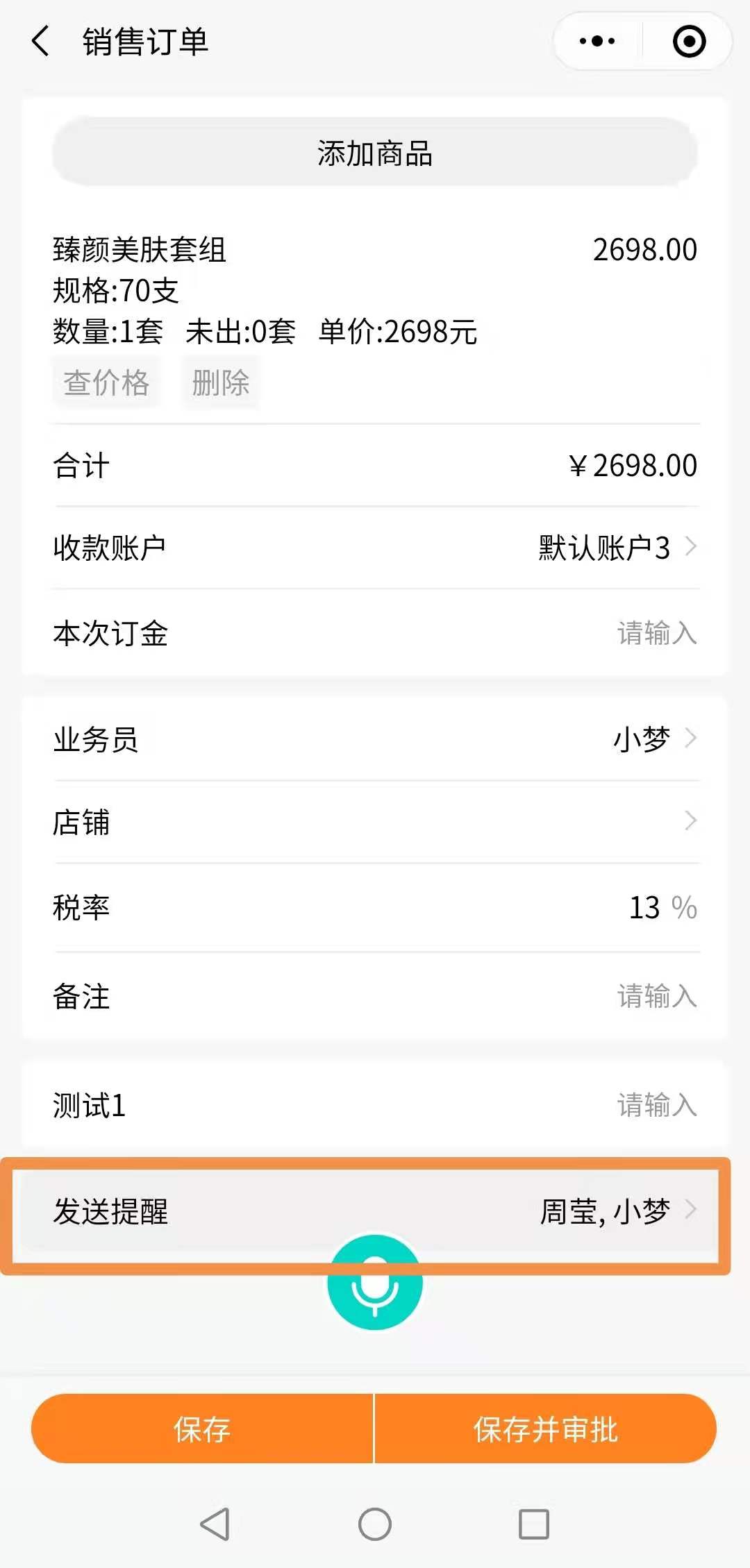
Task: Save the order with 保存
Action: tap(202, 1429)
